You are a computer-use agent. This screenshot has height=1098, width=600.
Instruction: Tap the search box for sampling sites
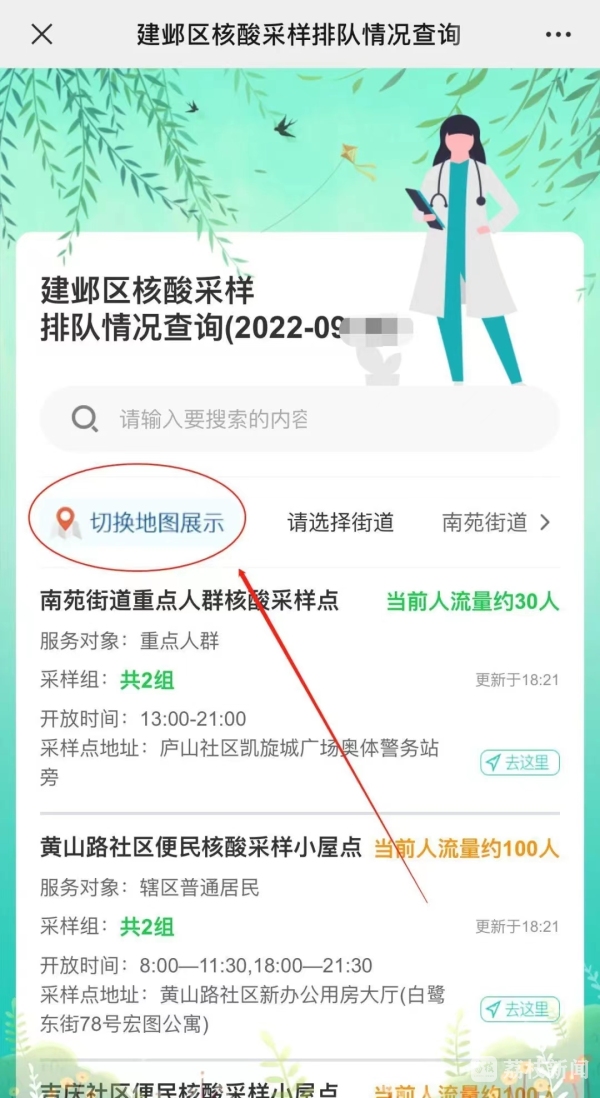300,418
